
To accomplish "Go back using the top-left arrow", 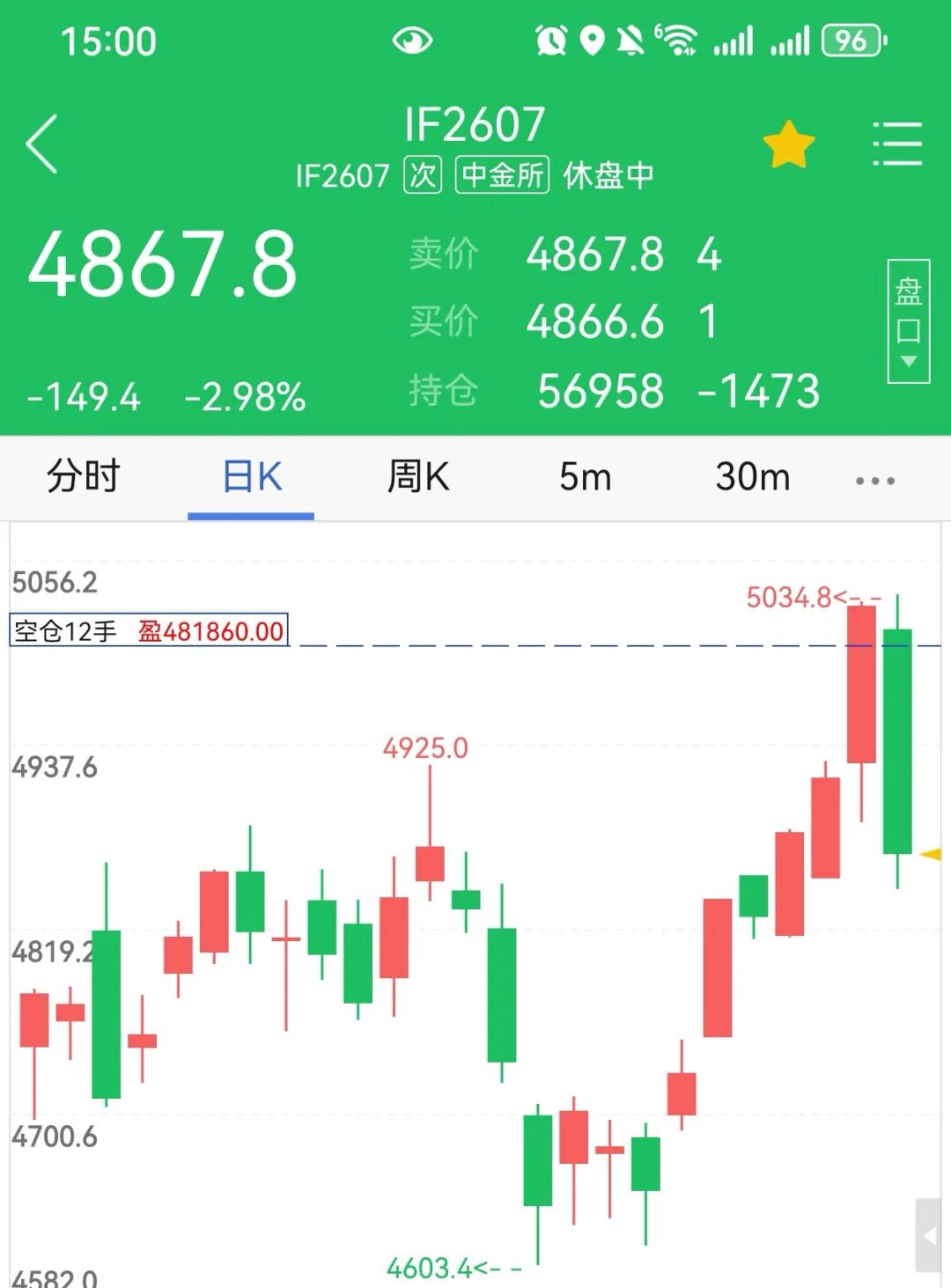I will 41,144.
